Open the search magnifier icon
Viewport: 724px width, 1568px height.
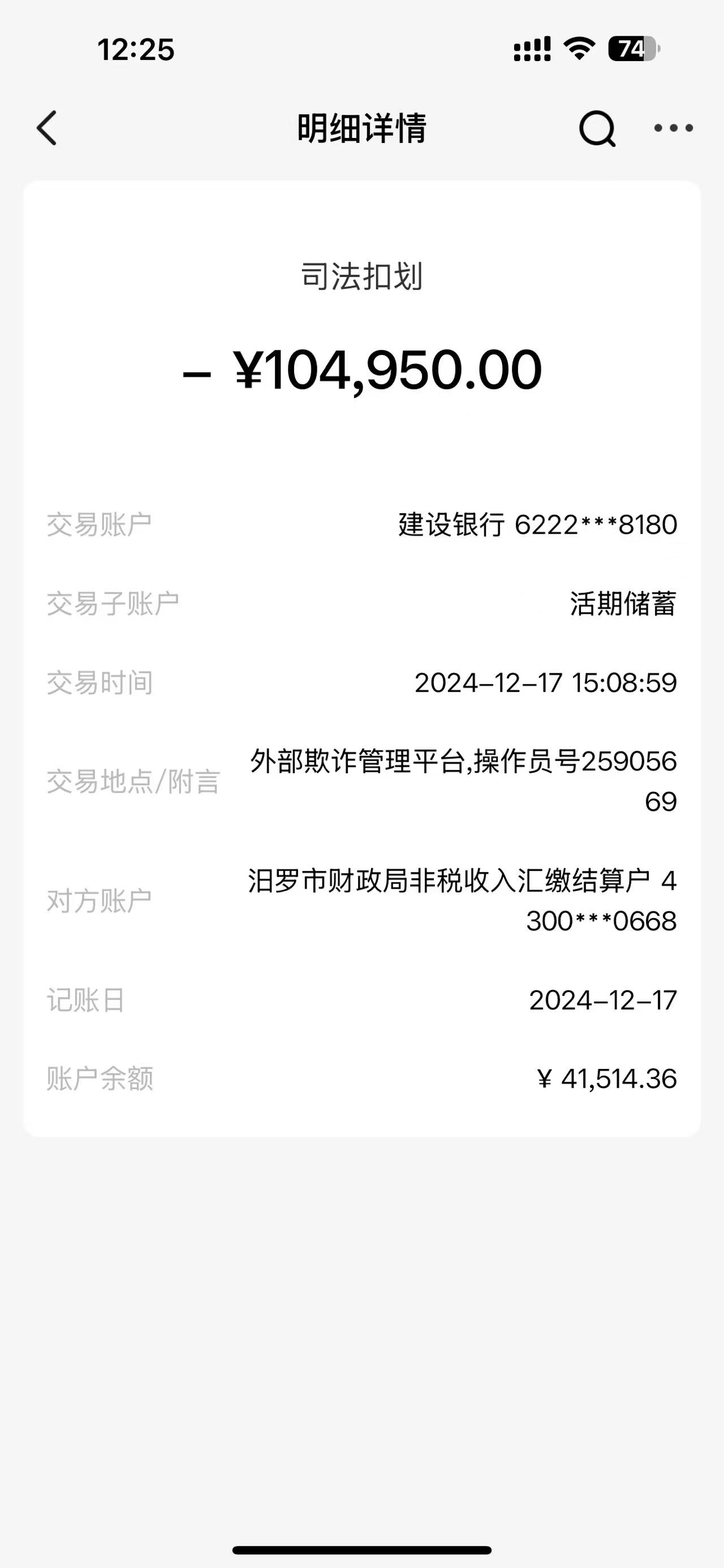[597, 128]
